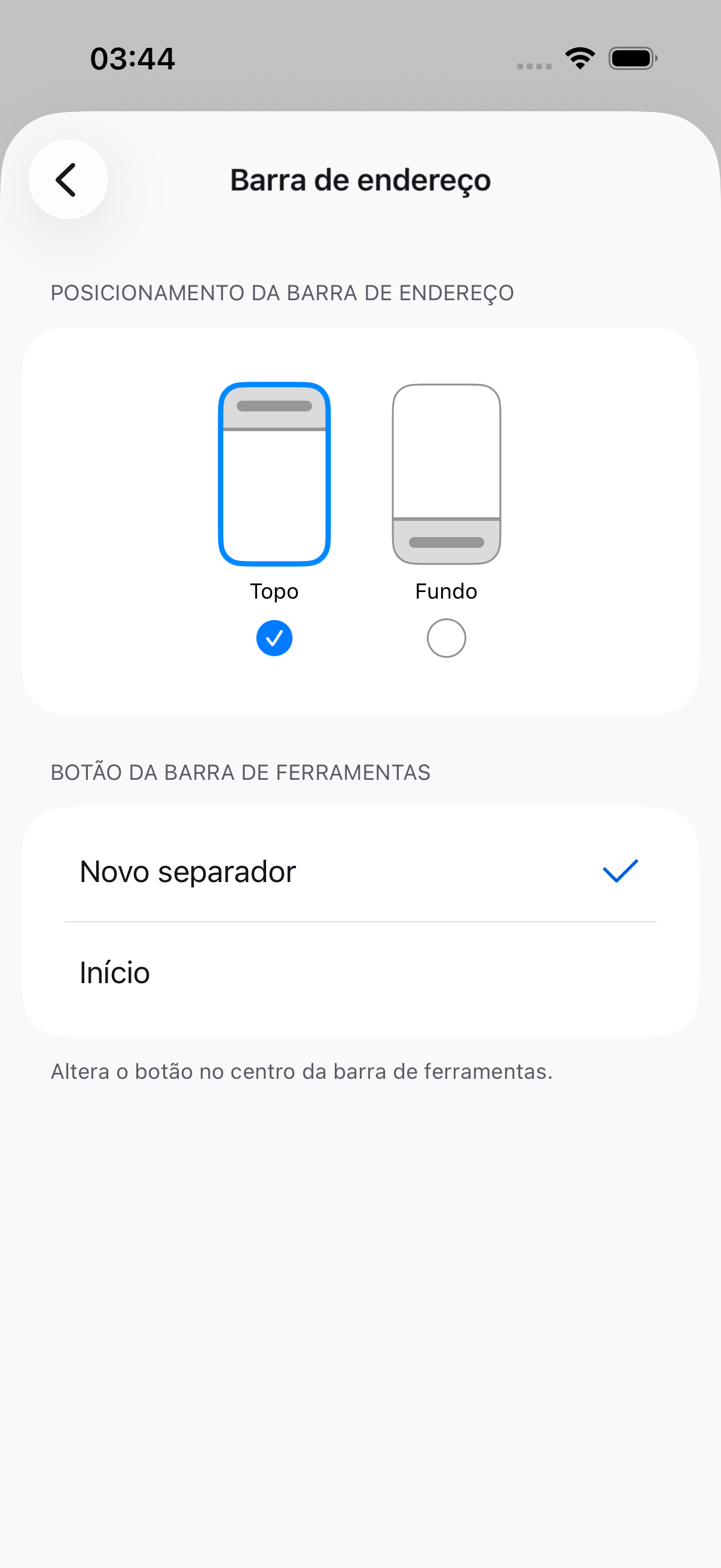Go back from Barra de endereço
Image resolution: width=721 pixels, height=1568 pixels.
68,179
